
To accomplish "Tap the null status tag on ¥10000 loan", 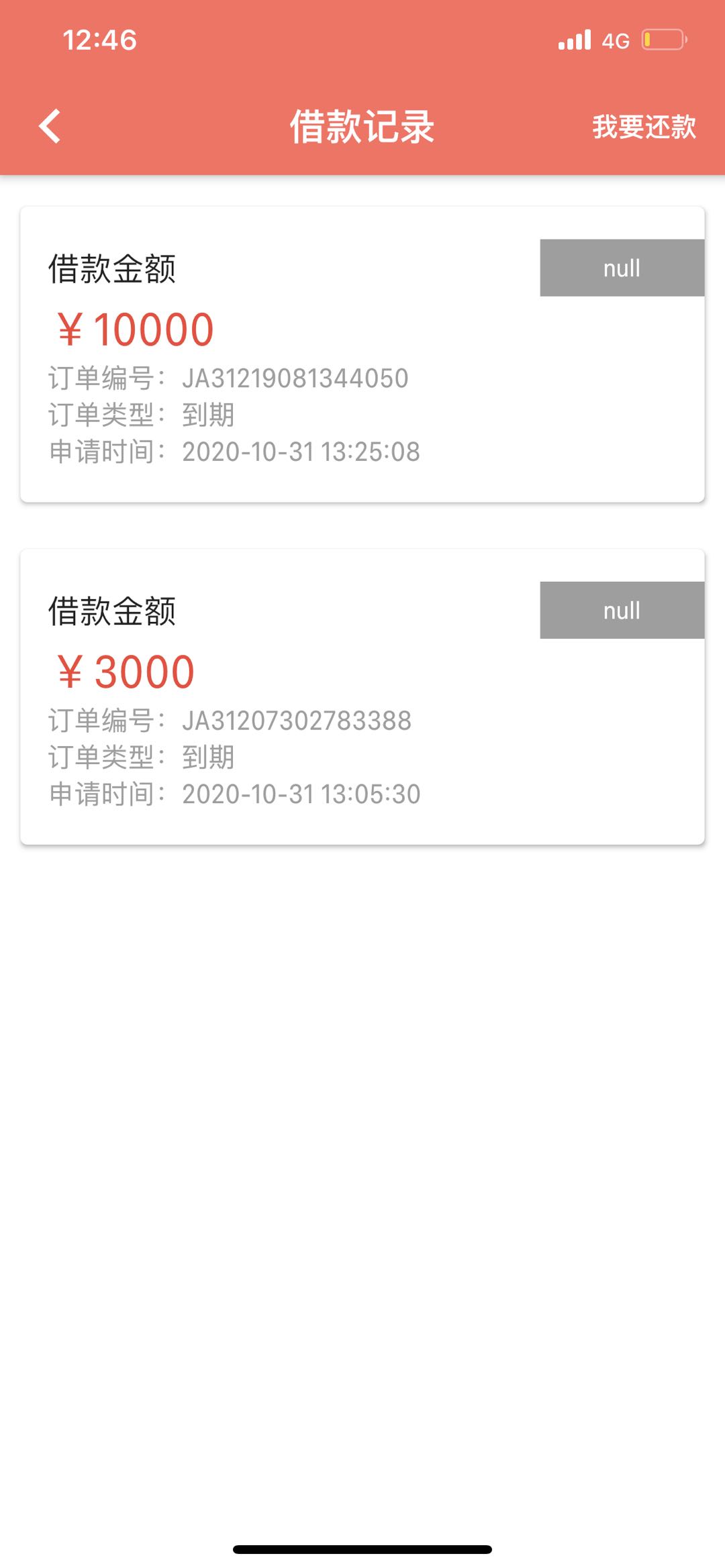I will 622,268.
